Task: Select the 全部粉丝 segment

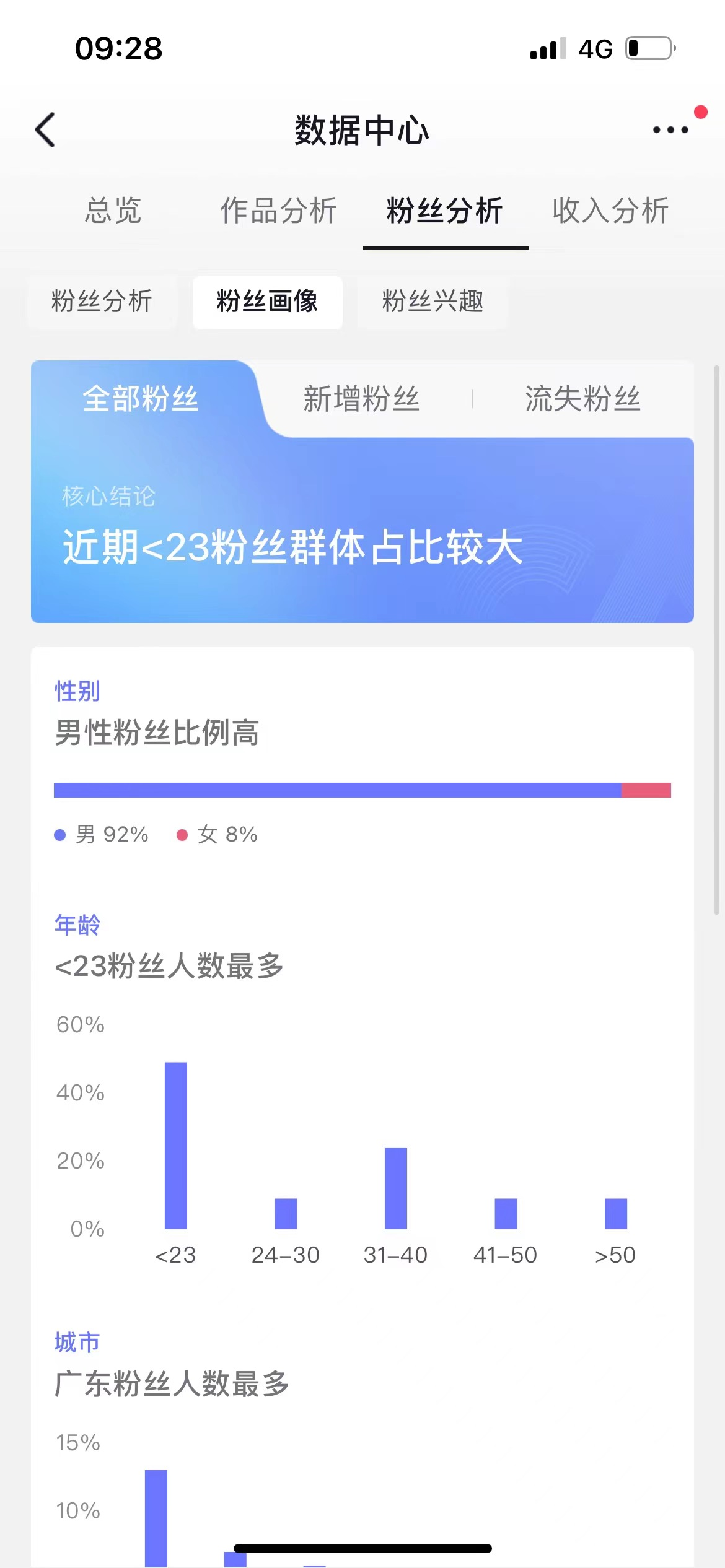Action: point(141,399)
